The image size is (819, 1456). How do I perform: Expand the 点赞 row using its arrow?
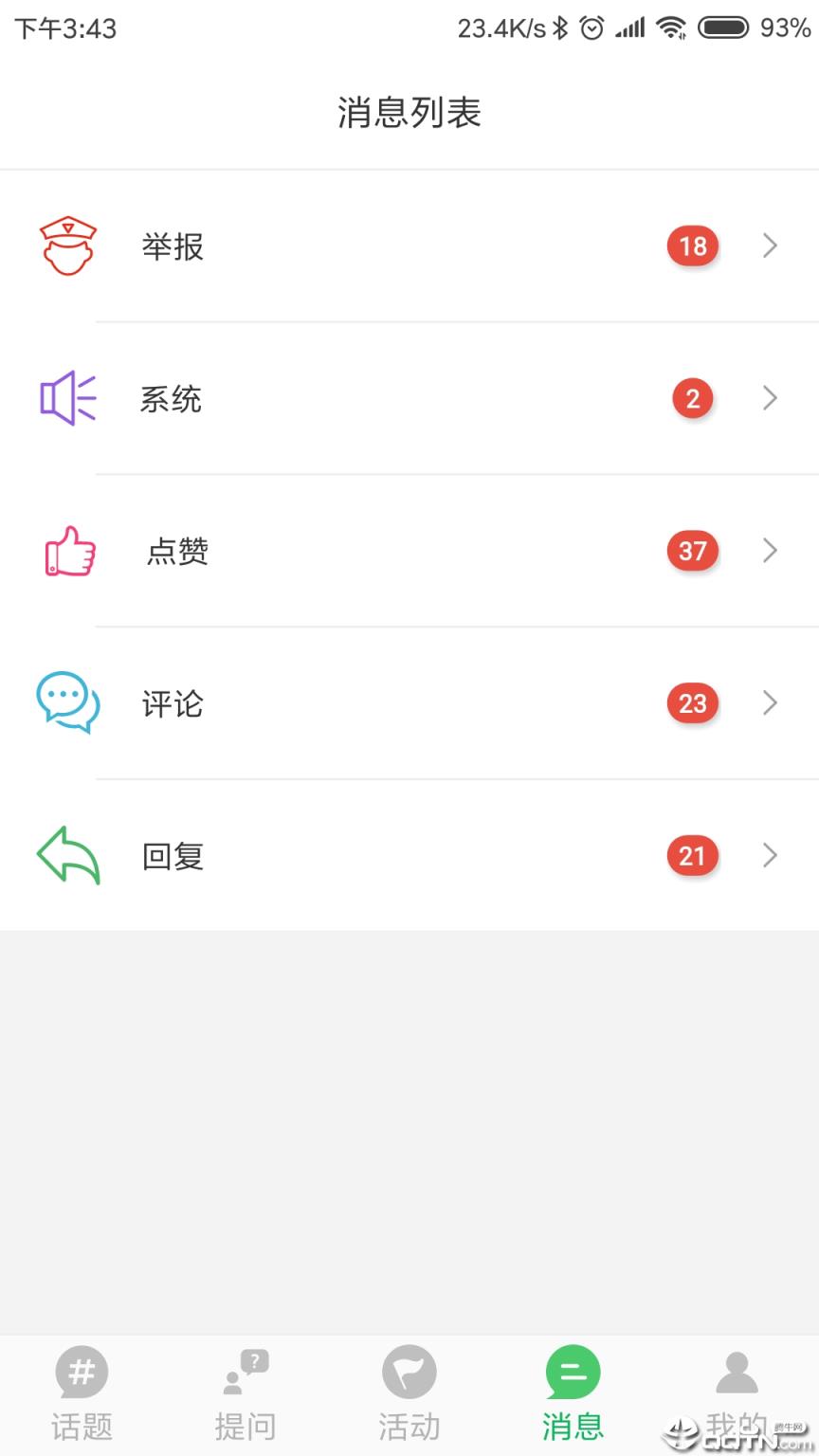pyautogui.click(x=770, y=551)
